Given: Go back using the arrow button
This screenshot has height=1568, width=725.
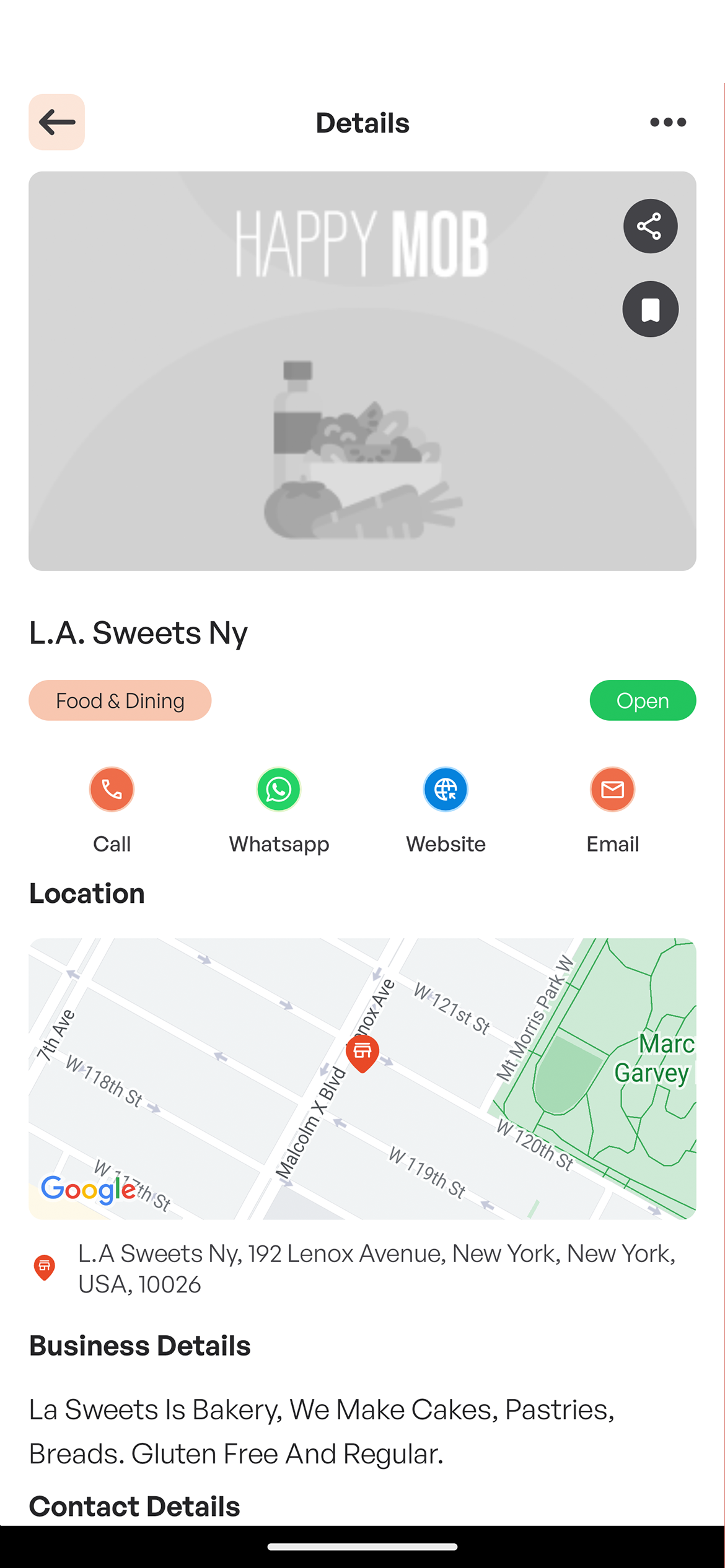Looking at the screenshot, I should coord(56,122).
